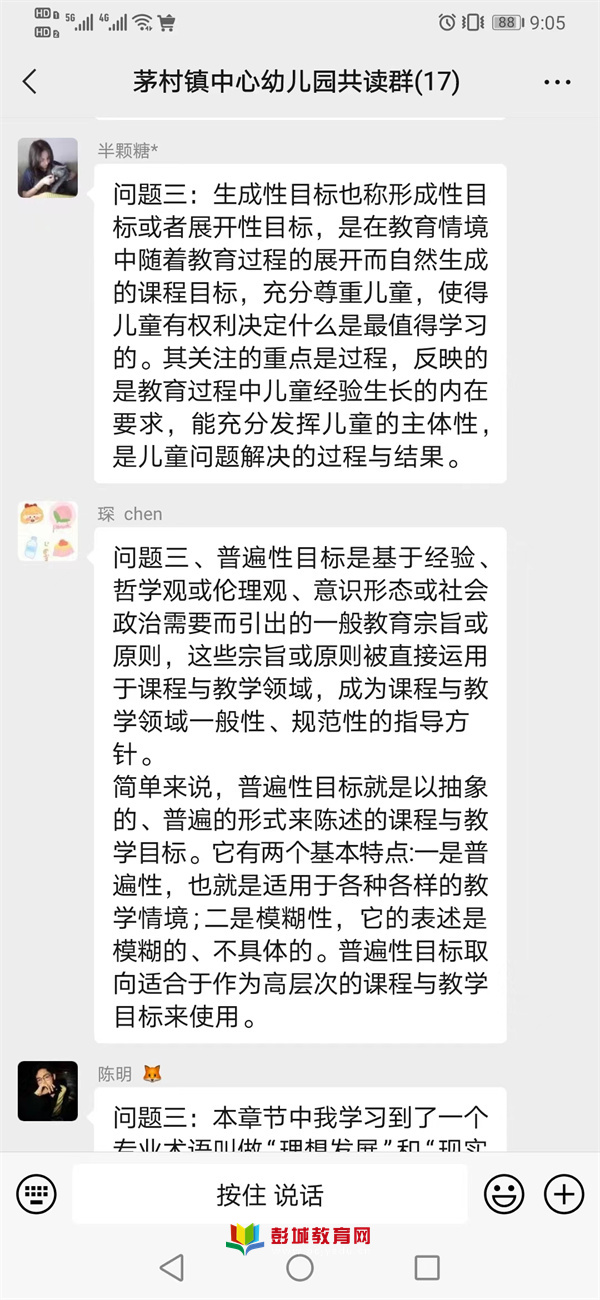Tap the system back navigation button
Image resolution: width=600 pixels, height=1300 pixels.
[172, 1268]
